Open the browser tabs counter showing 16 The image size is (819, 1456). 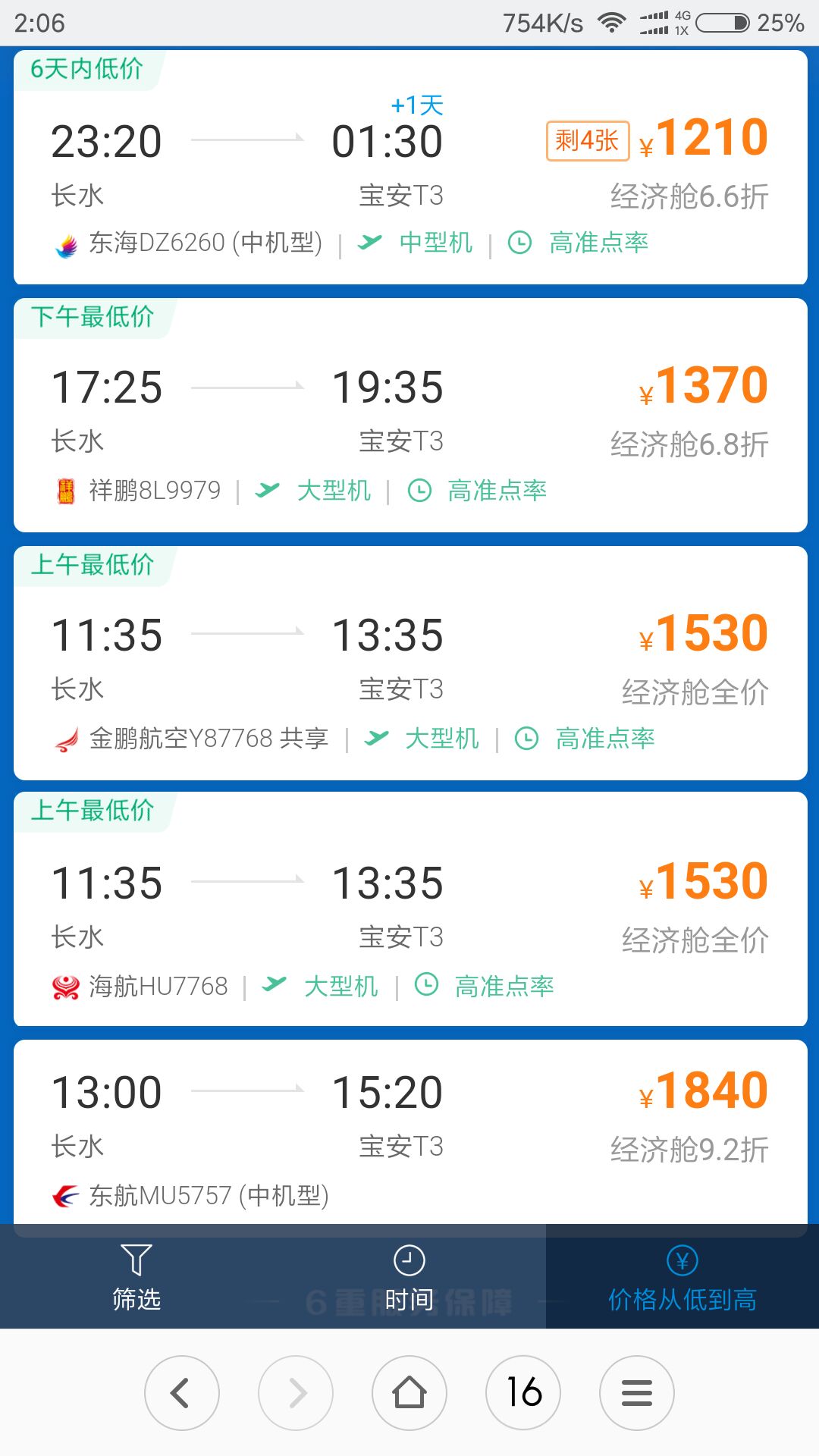(x=523, y=1393)
